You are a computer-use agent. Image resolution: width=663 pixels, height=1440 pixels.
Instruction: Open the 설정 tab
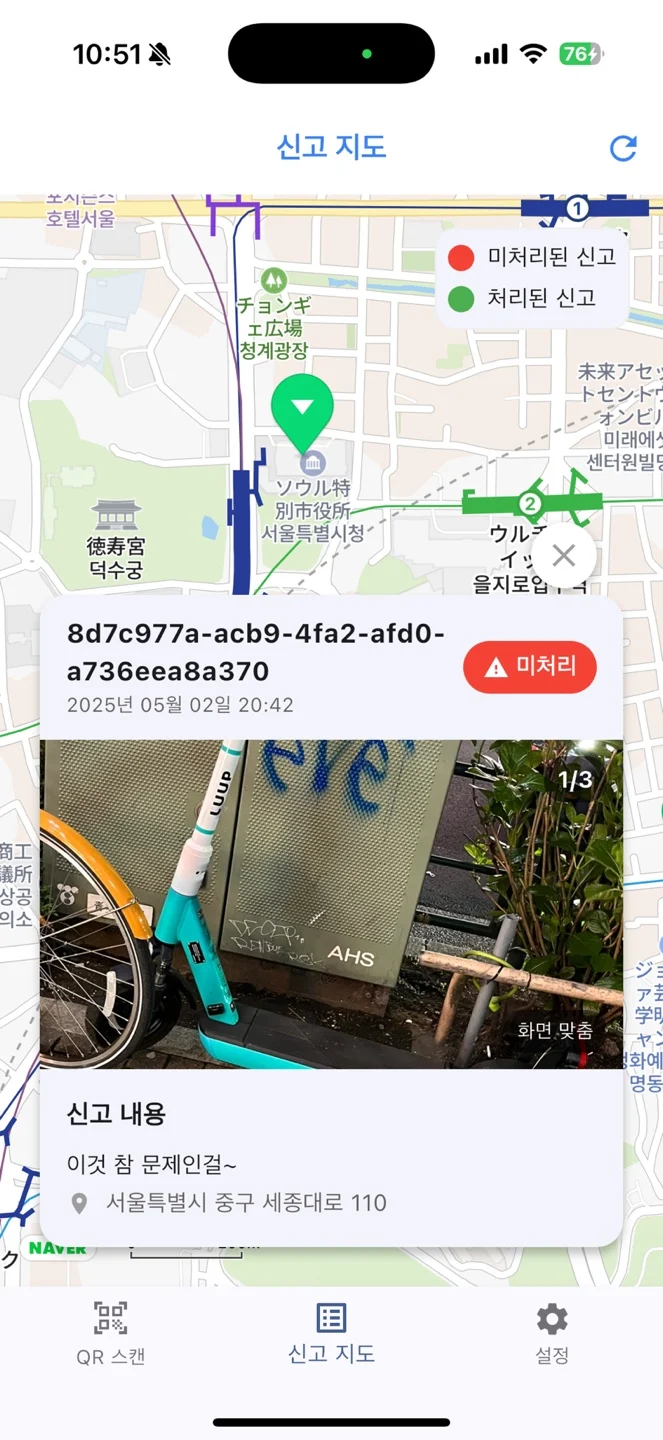(x=552, y=1333)
